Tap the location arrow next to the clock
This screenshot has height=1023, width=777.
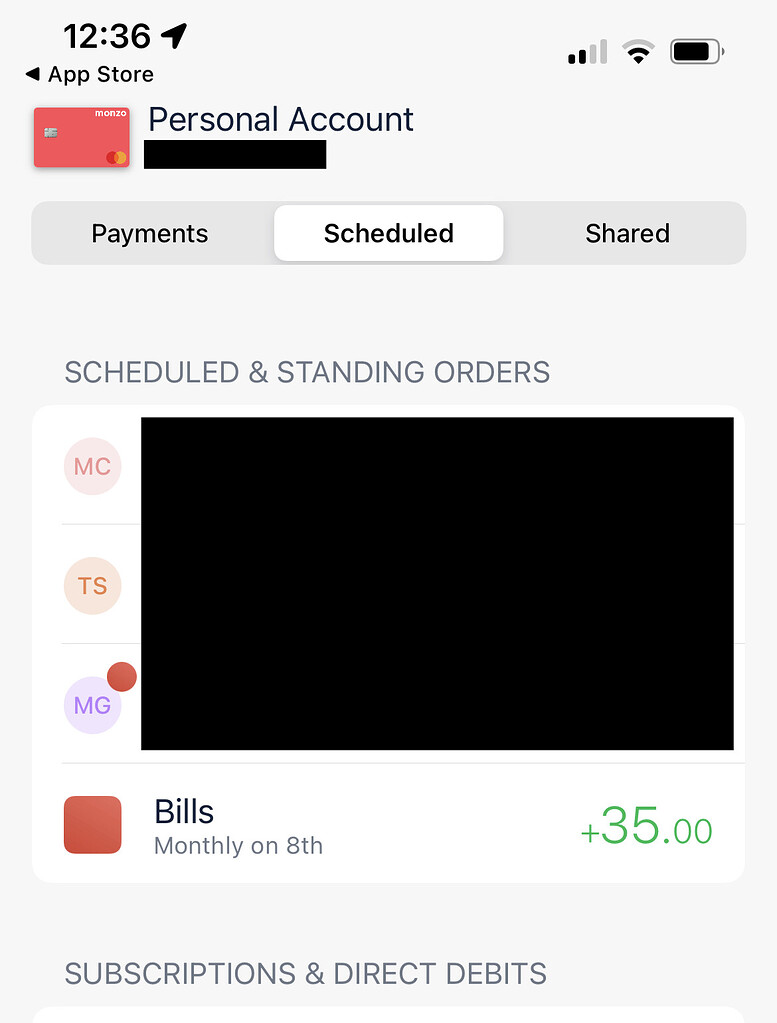click(x=172, y=36)
